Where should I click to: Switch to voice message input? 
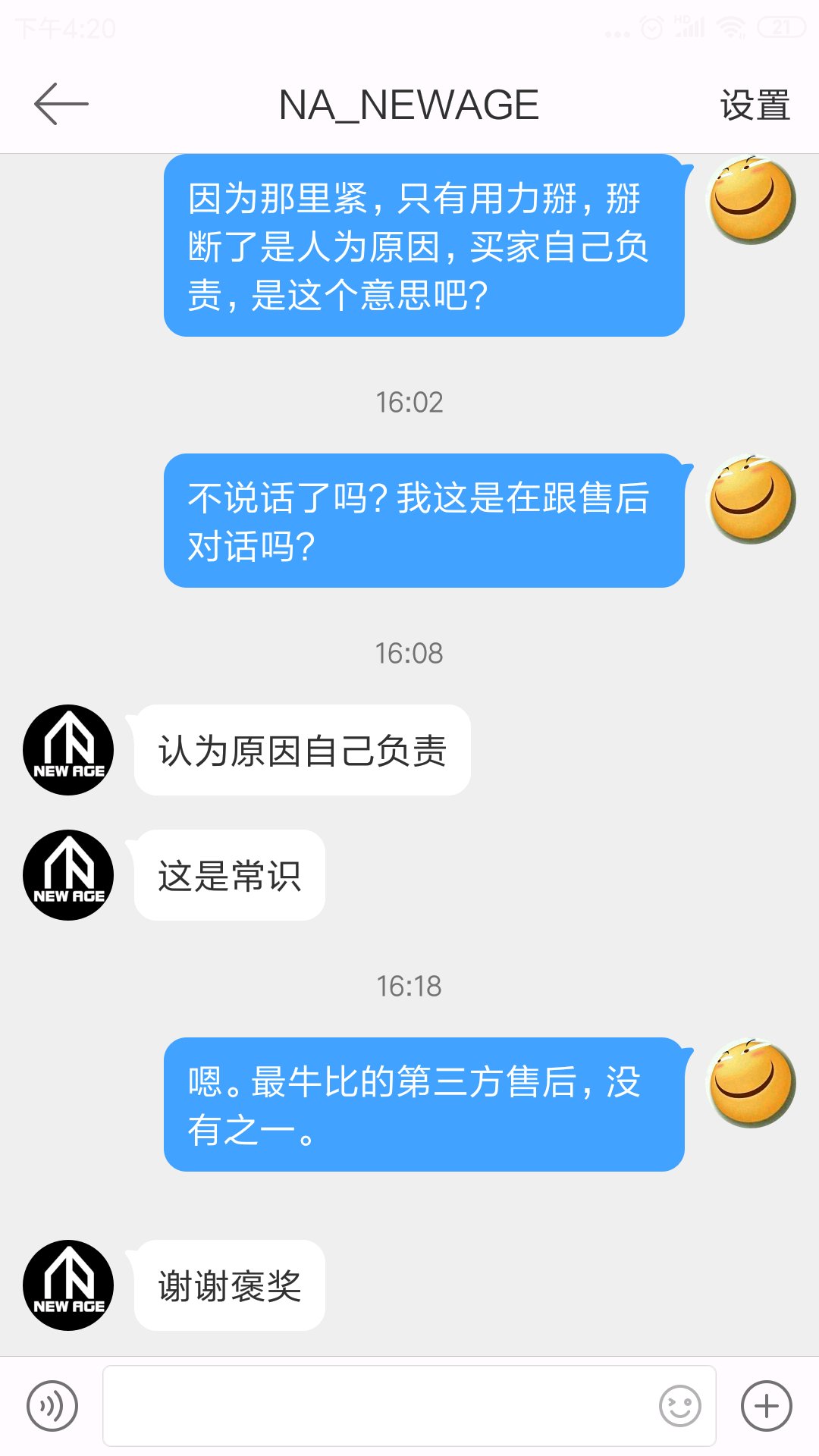pyautogui.click(x=52, y=1406)
